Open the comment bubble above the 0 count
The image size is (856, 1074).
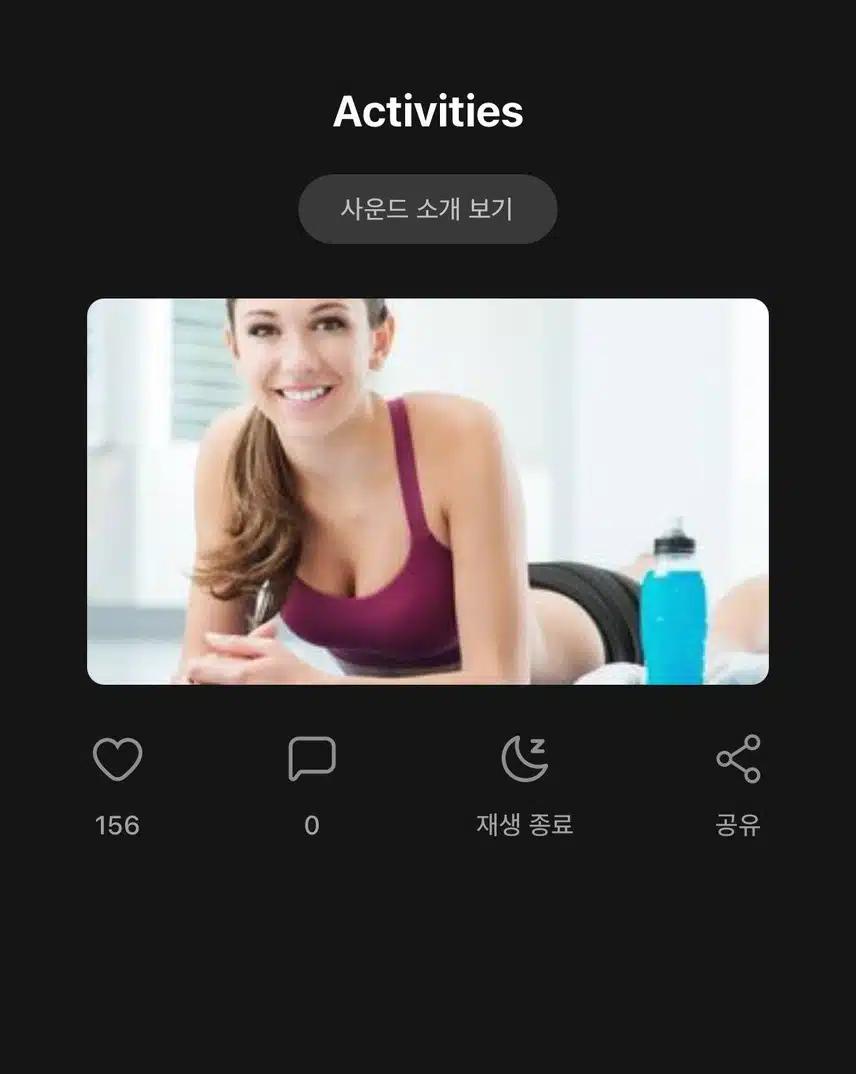pyautogui.click(x=313, y=758)
